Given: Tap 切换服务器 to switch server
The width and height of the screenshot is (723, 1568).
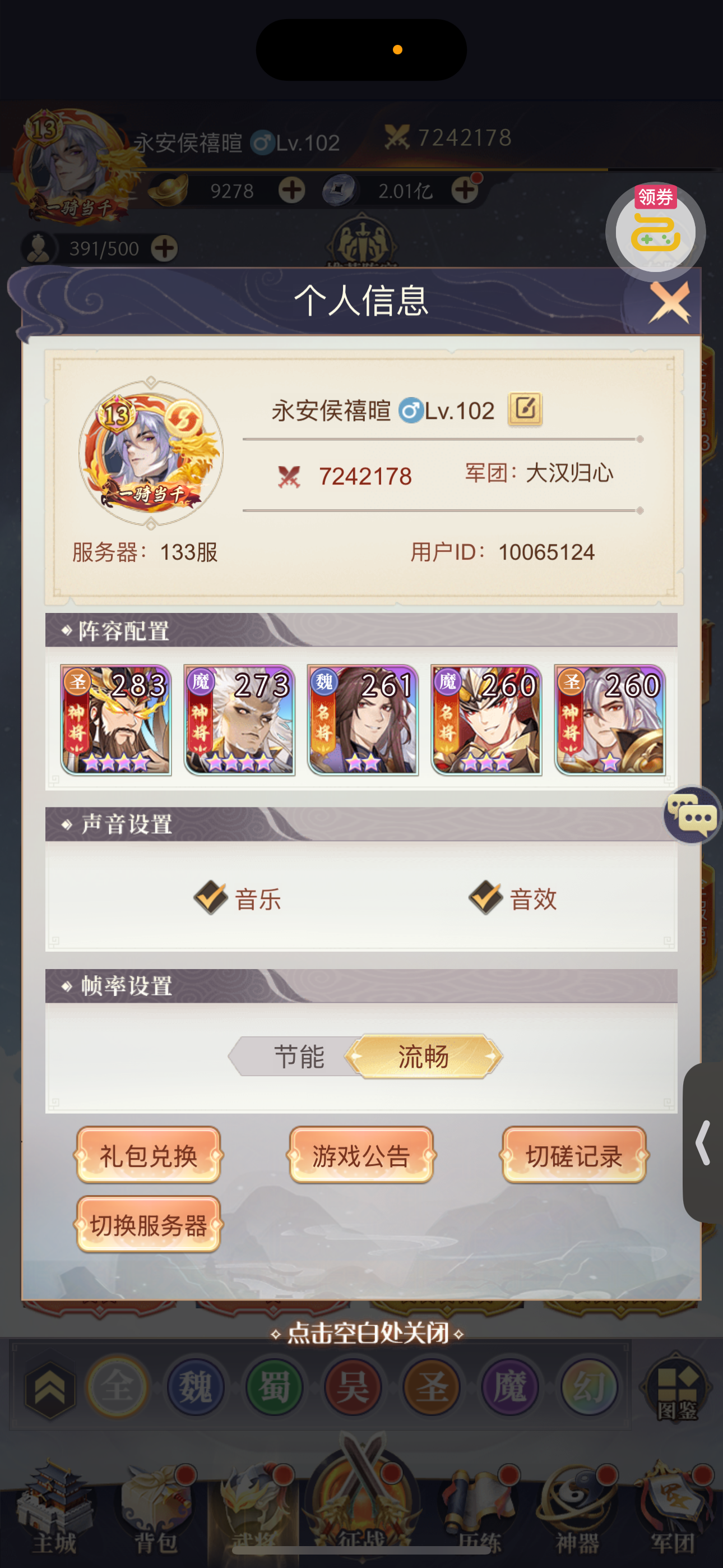Looking at the screenshot, I should [x=148, y=1224].
